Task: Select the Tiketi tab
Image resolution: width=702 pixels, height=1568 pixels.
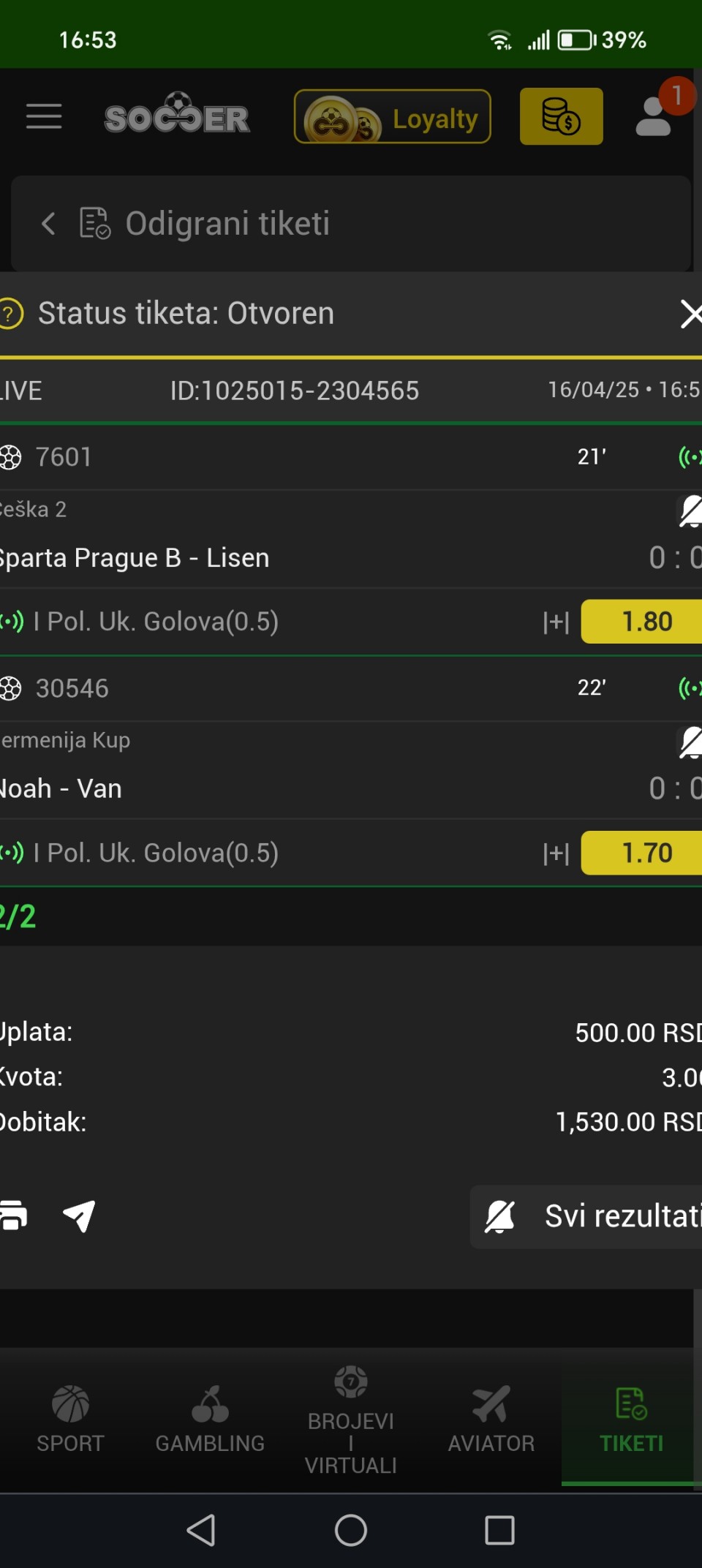Action: pyautogui.click(x=631, y=1420)
